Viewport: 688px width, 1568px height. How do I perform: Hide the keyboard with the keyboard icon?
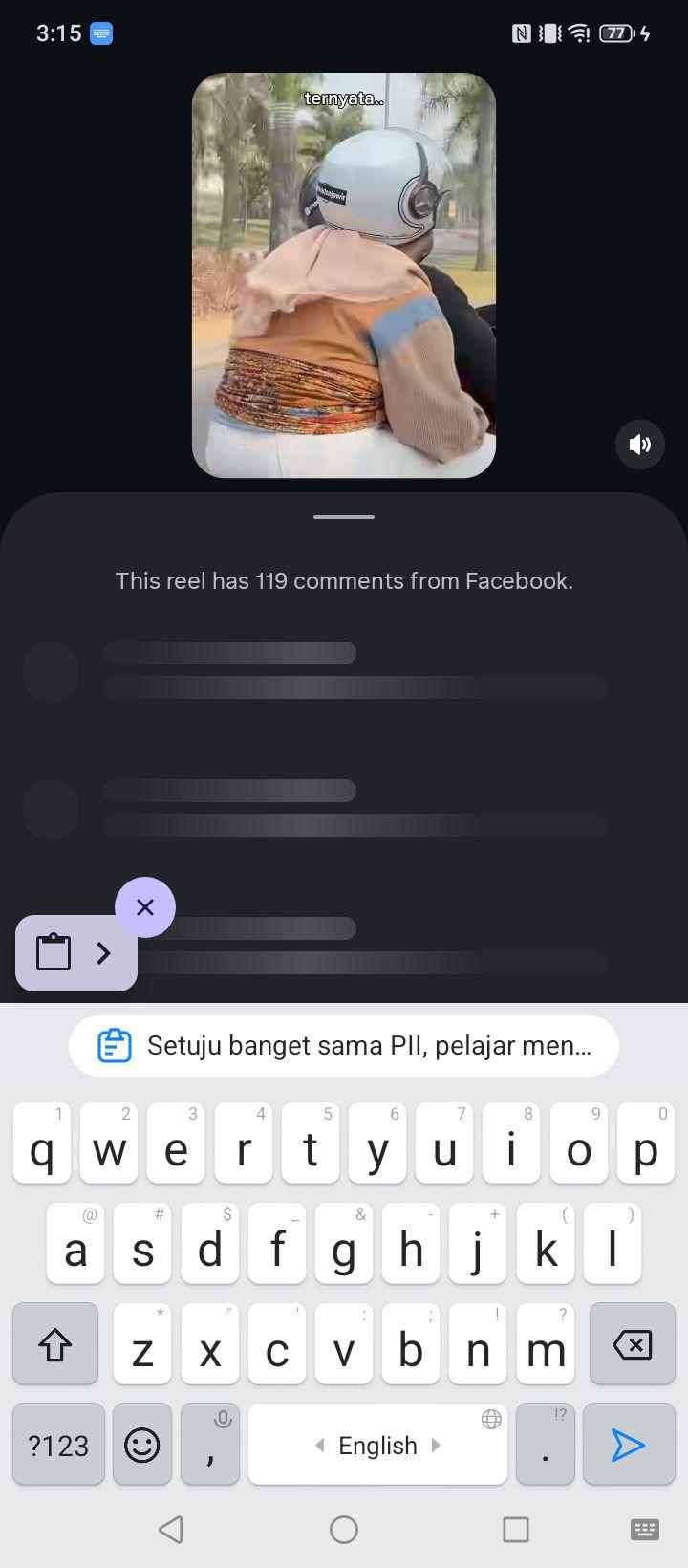645,1530
